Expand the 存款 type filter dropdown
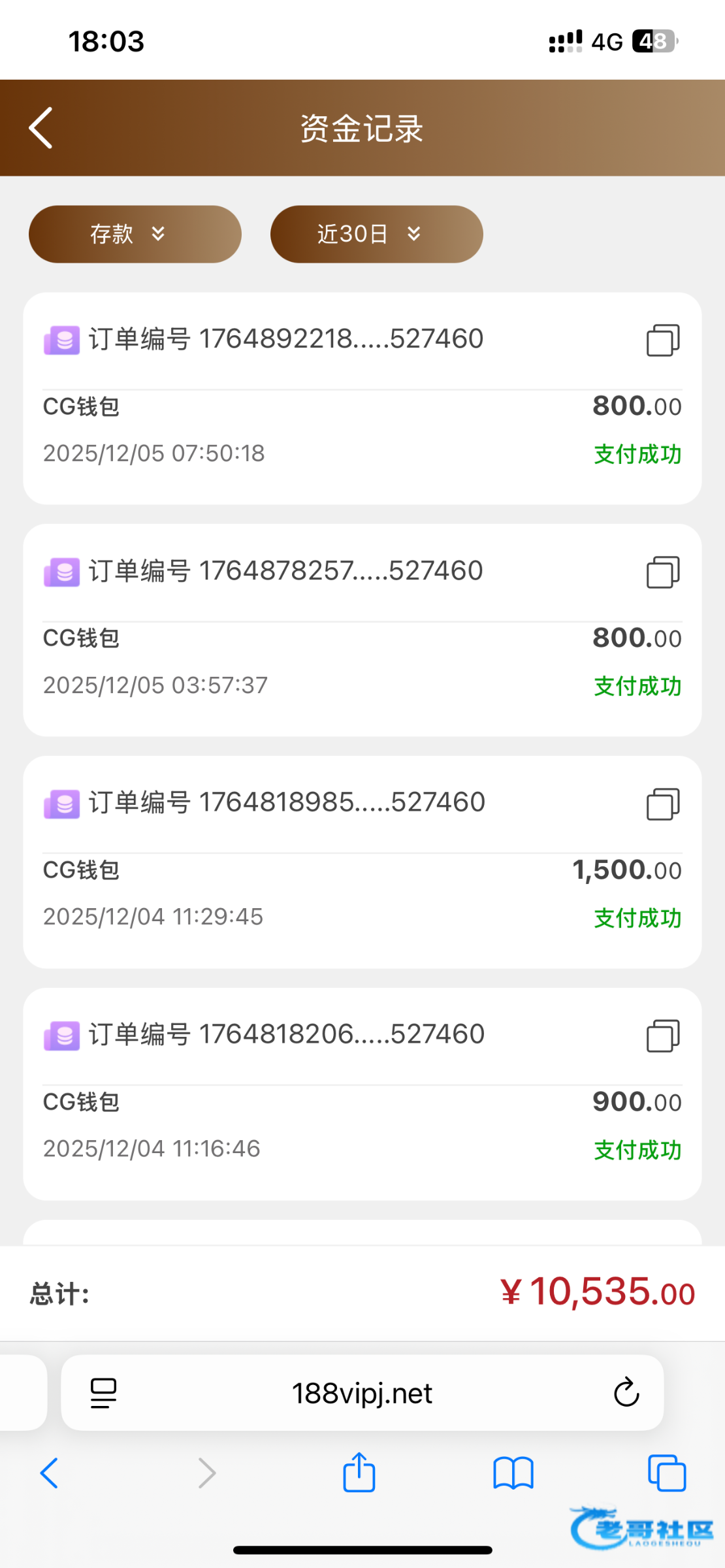Image resolution: width=725 pixels, height=1568 pixels. 135,234
